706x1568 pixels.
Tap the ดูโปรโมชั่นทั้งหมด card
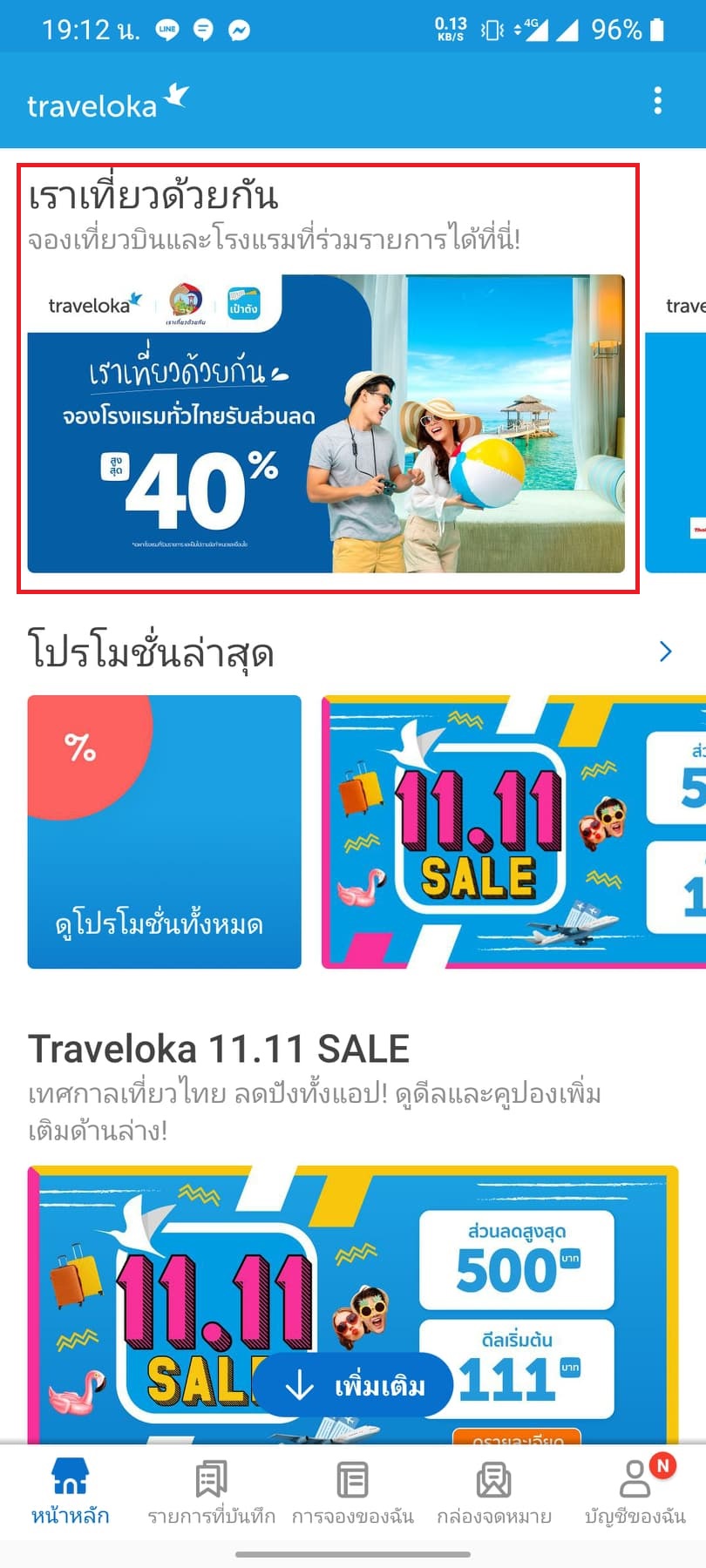point(165,831)
